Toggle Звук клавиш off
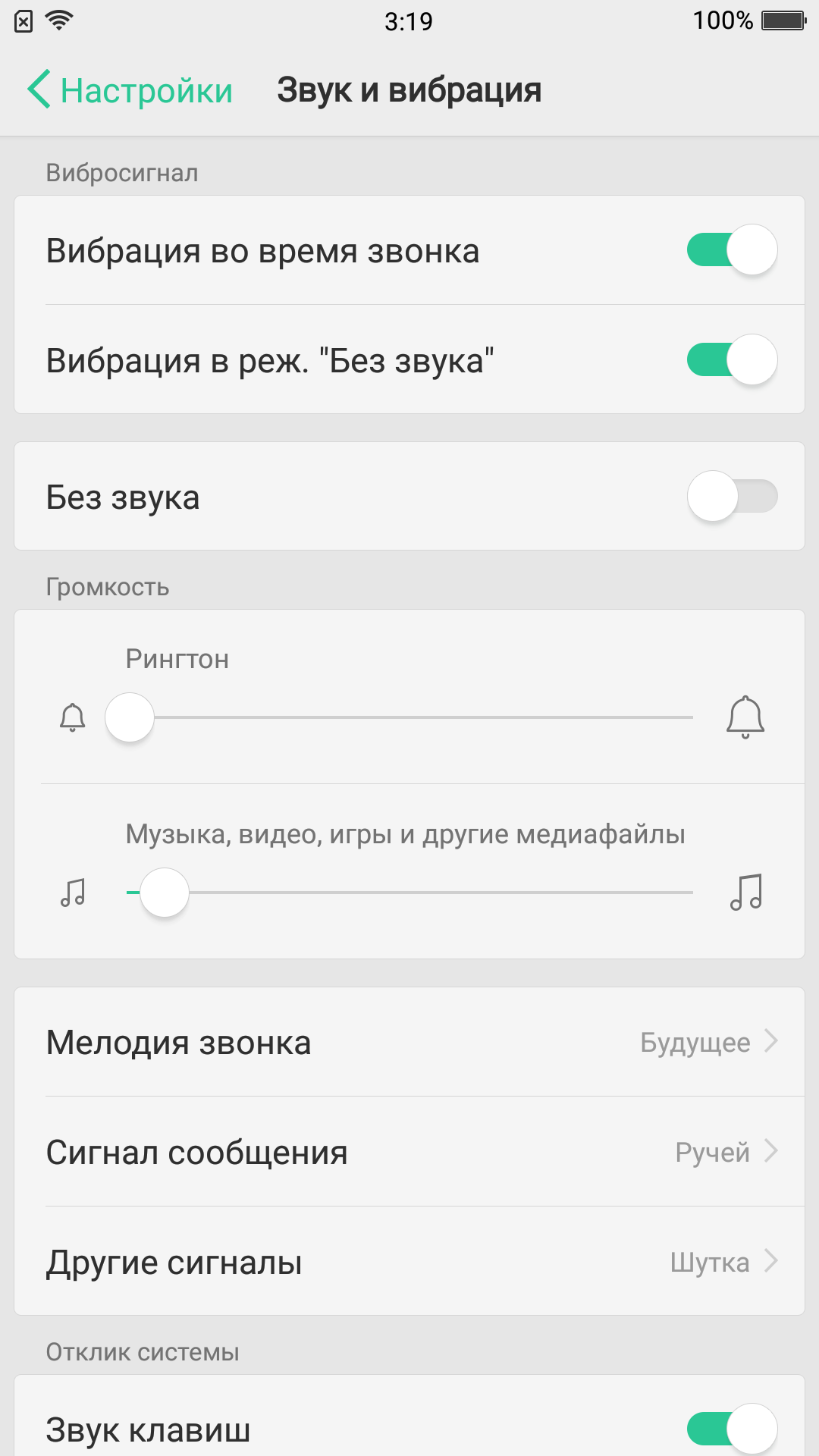 (732, 1429)
